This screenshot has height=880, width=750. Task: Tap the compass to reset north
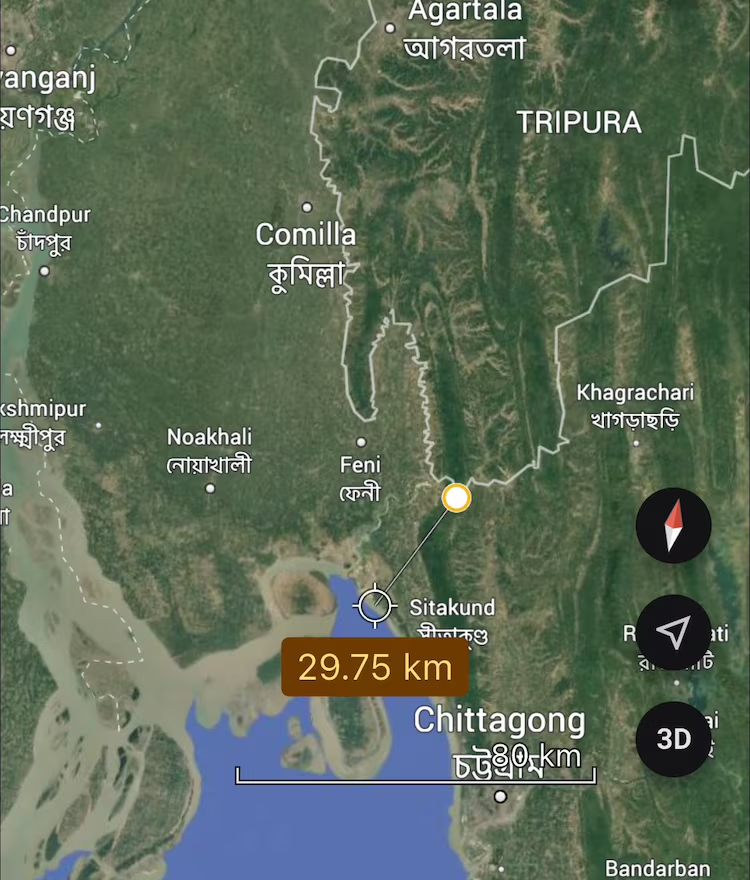click(674, 526)
